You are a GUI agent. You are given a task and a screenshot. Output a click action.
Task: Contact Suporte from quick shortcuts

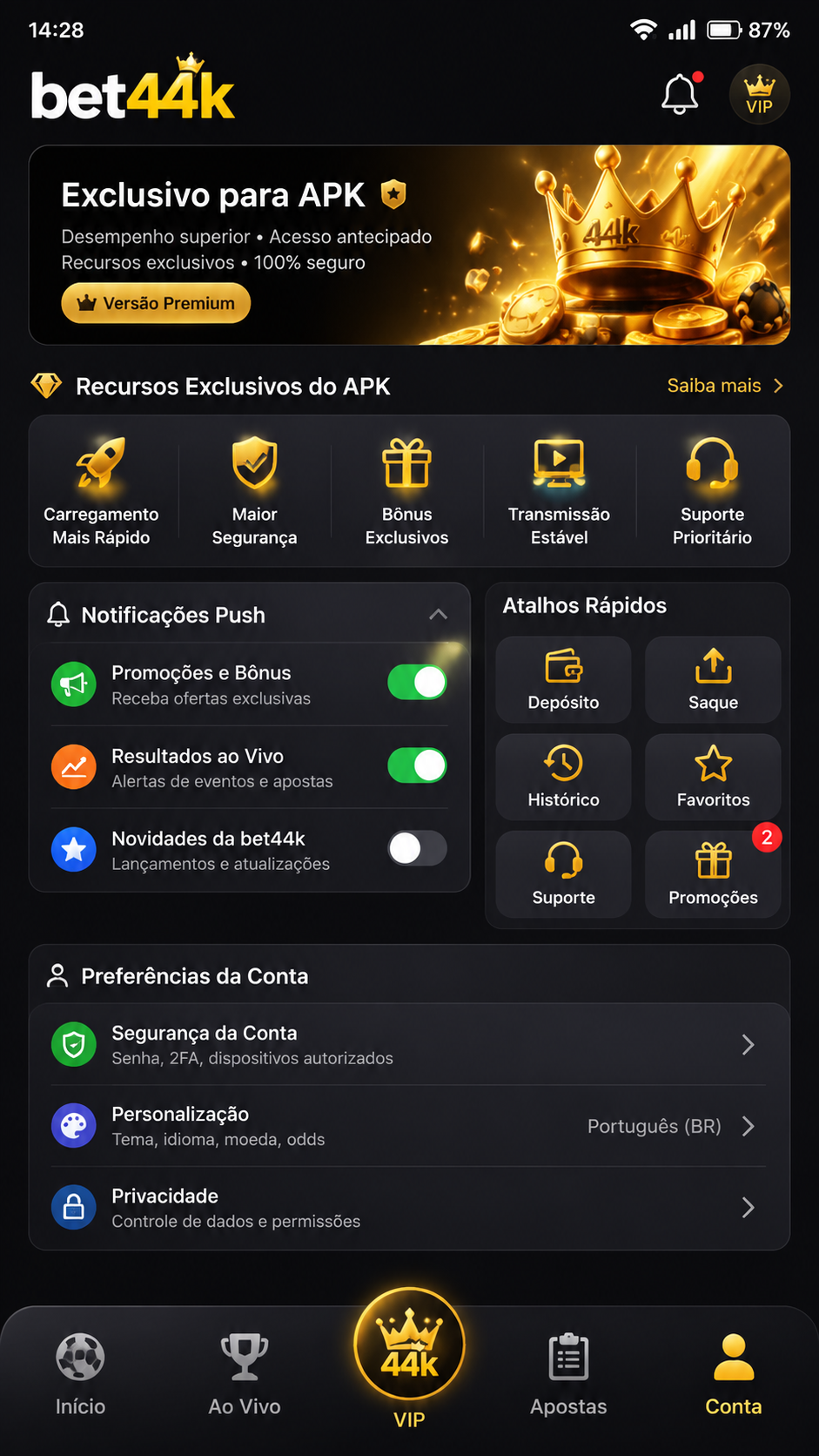[x=563, y=875]
